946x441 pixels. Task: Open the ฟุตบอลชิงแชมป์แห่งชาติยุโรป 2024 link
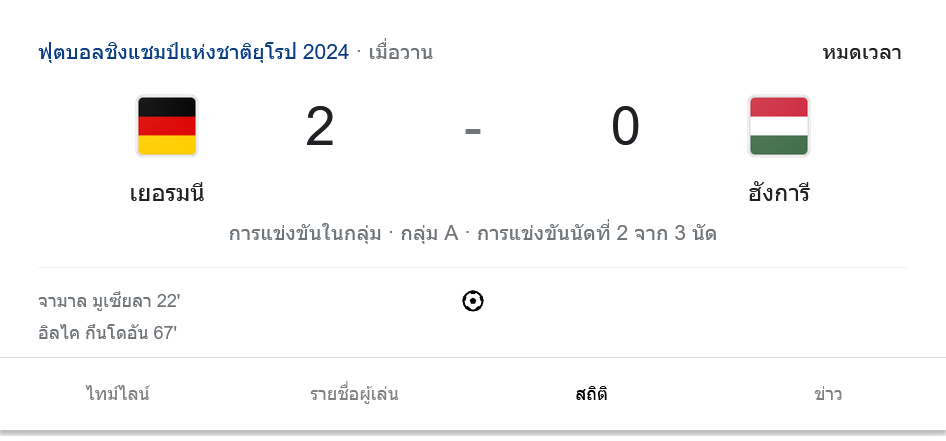click(193, 52)
